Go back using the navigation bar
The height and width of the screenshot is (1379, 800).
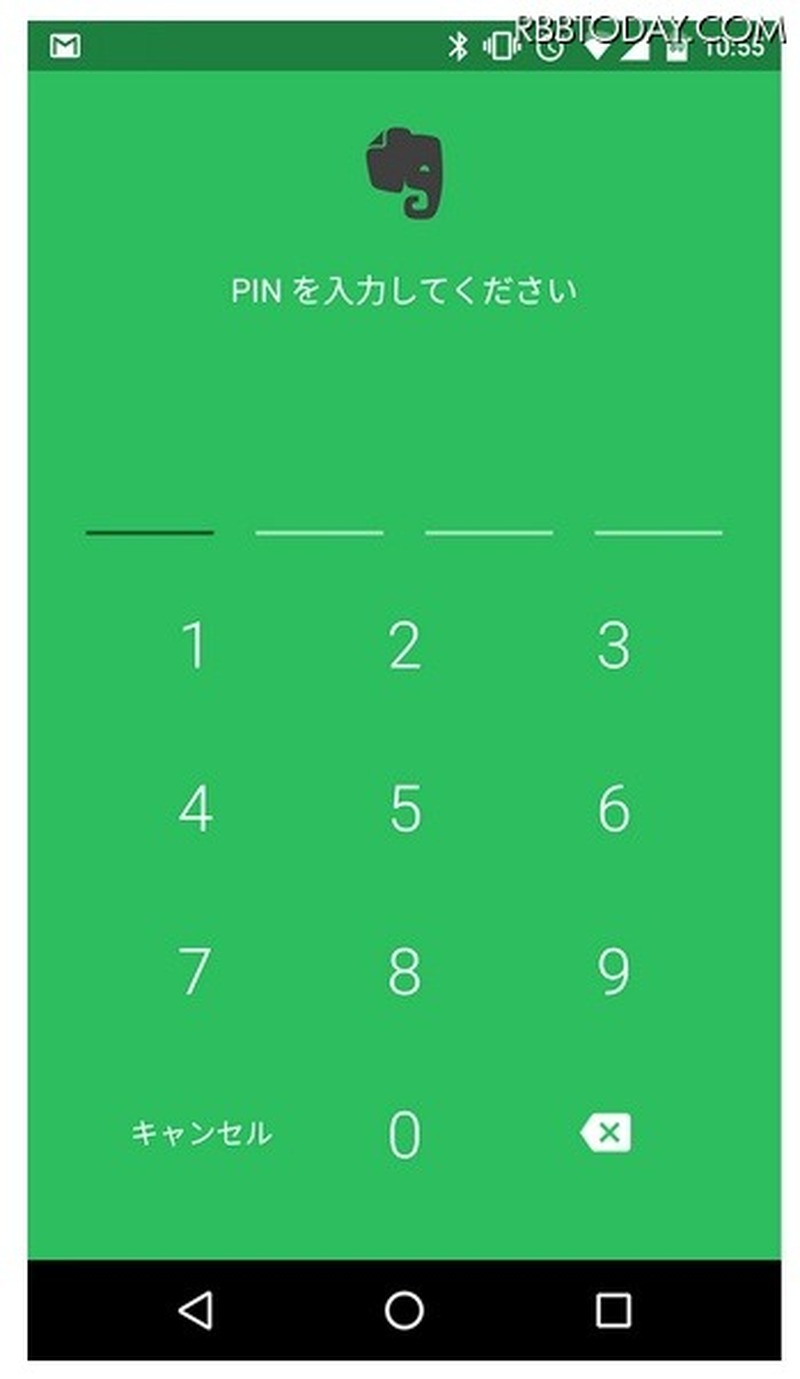pos(196,1310)
